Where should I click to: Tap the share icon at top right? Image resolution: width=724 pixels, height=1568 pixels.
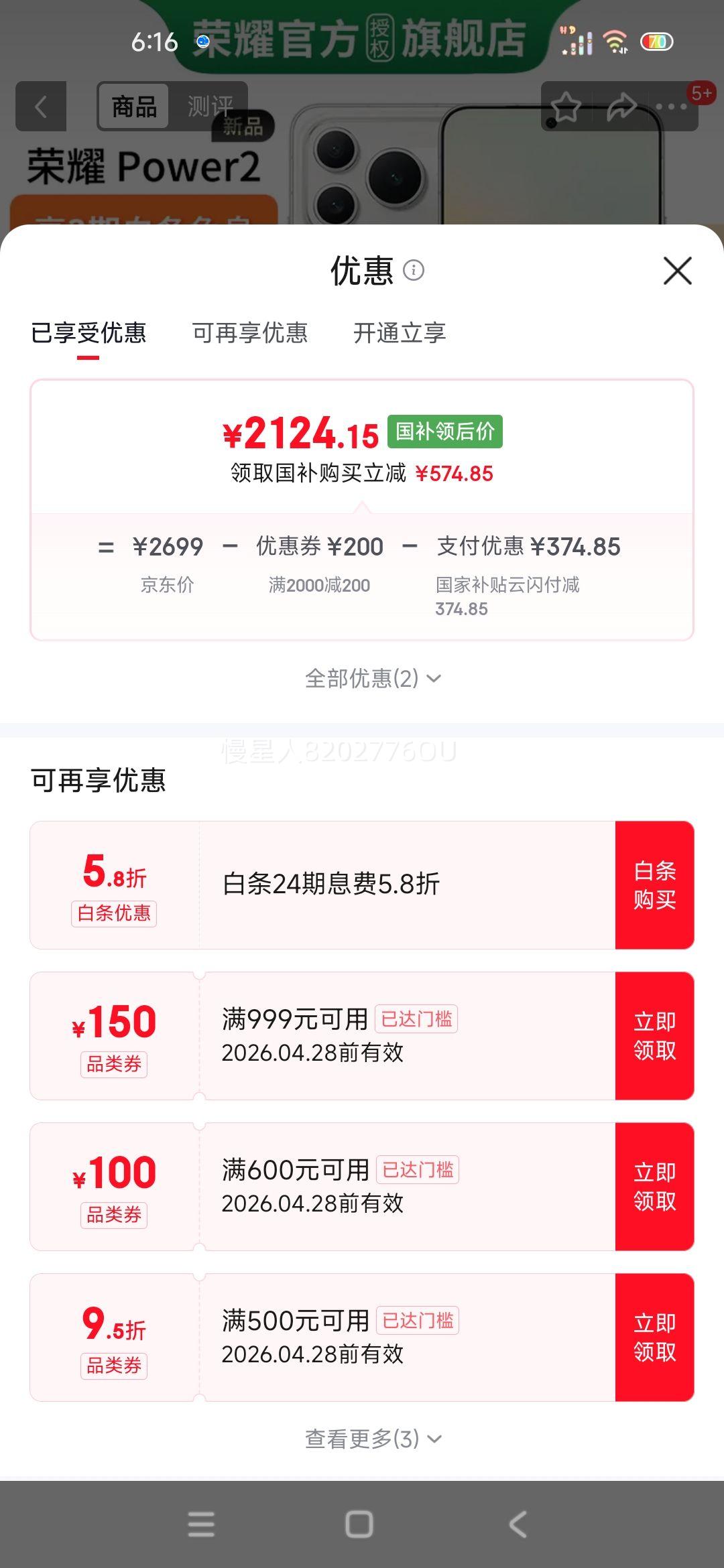coord(624,106)
